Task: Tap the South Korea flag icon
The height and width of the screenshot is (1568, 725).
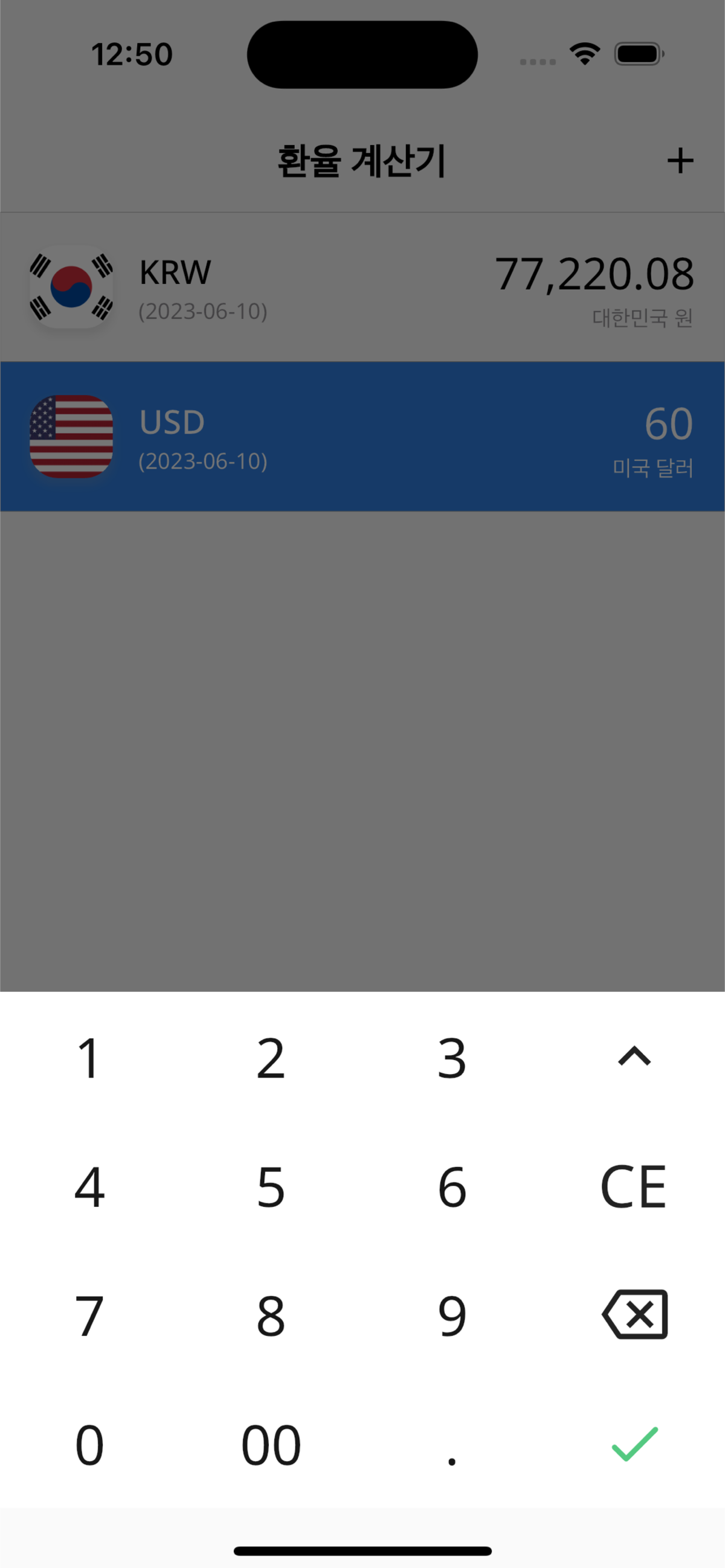Action: click(71, 288)
